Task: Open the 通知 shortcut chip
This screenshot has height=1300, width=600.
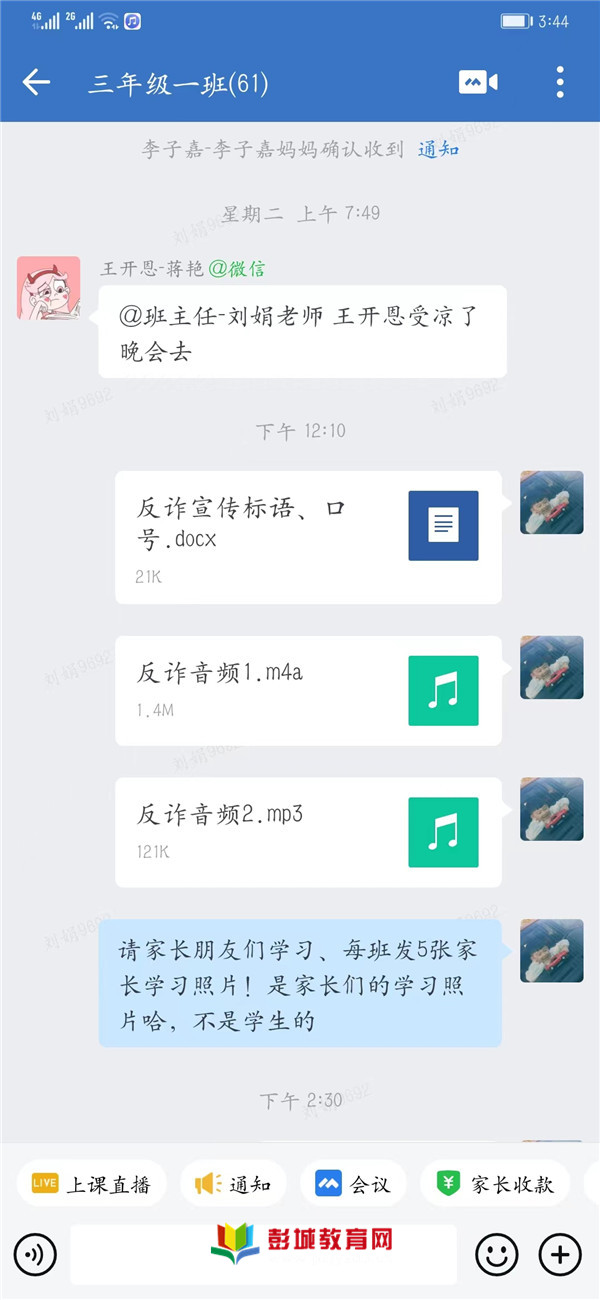Action: (234, 1185)
